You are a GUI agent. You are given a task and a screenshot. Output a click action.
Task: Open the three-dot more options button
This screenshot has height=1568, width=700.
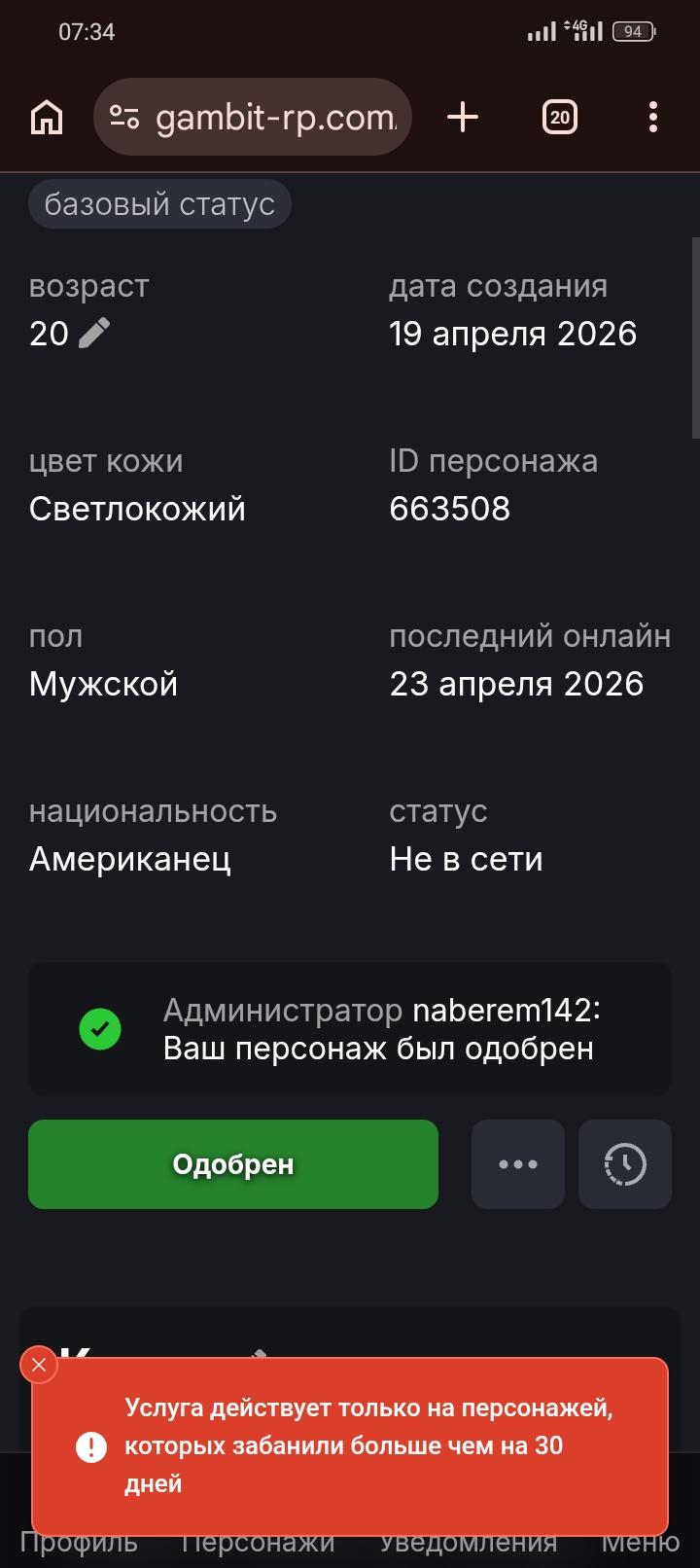518,1164
